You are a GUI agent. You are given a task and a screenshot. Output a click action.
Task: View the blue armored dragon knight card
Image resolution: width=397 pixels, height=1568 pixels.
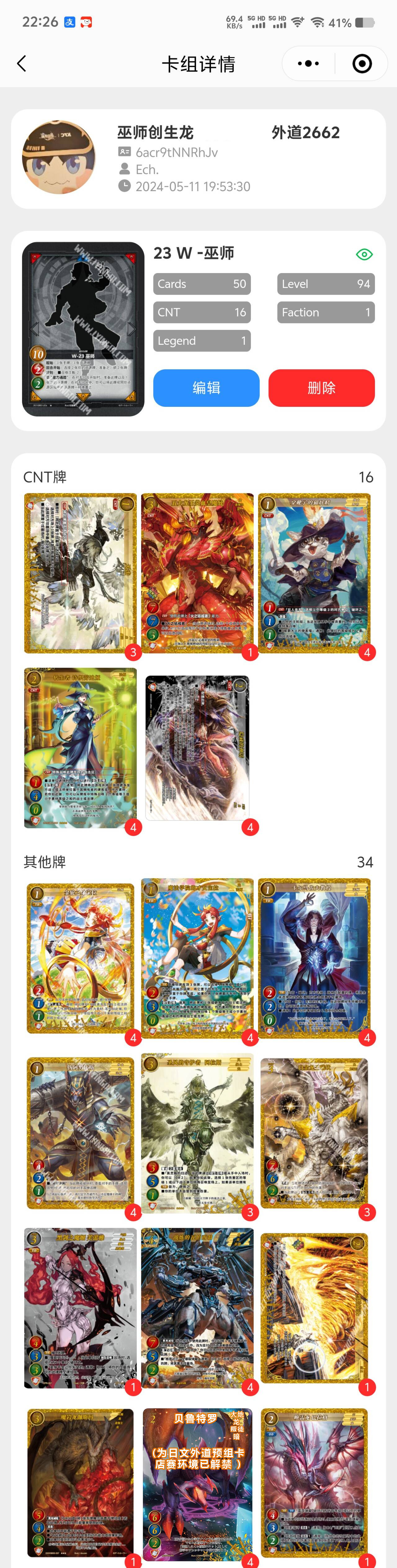[x=197, y=1307]
